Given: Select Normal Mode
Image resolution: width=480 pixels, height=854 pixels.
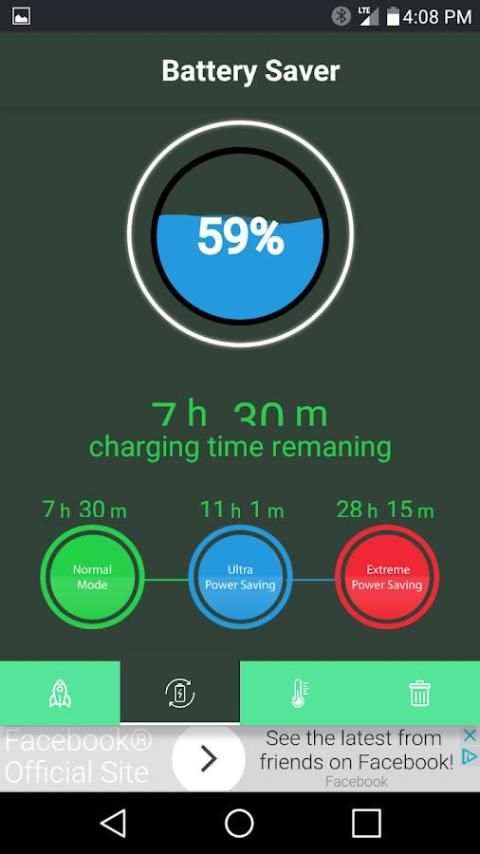Looking at the screenshot, I should [x=93, y=577].
